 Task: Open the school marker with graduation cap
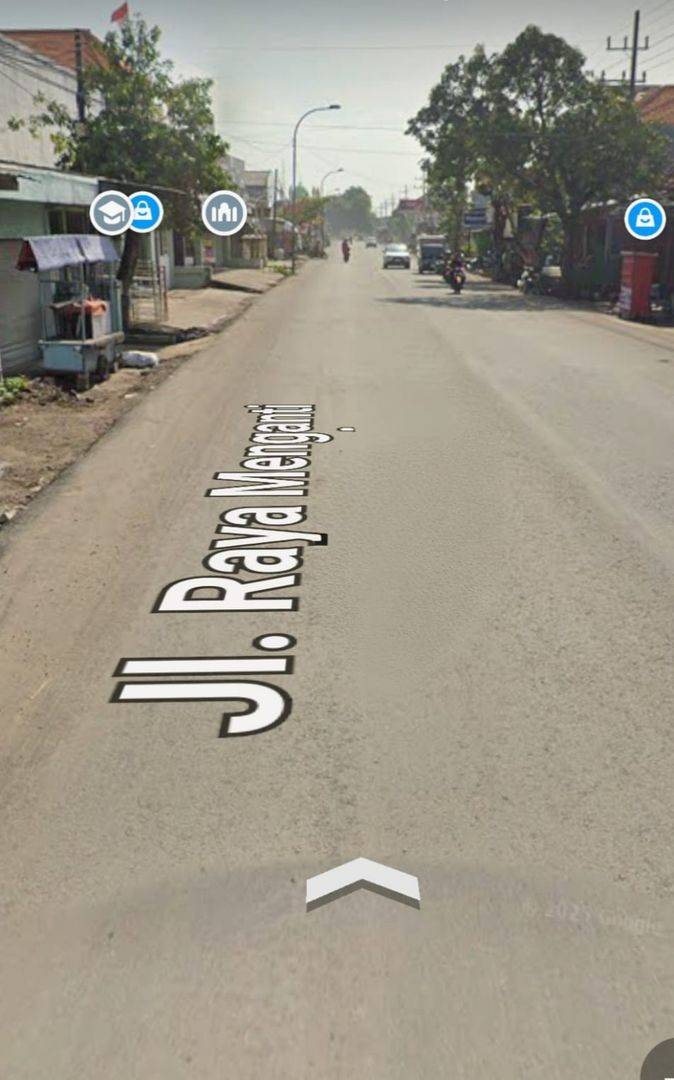coord(111,214)
